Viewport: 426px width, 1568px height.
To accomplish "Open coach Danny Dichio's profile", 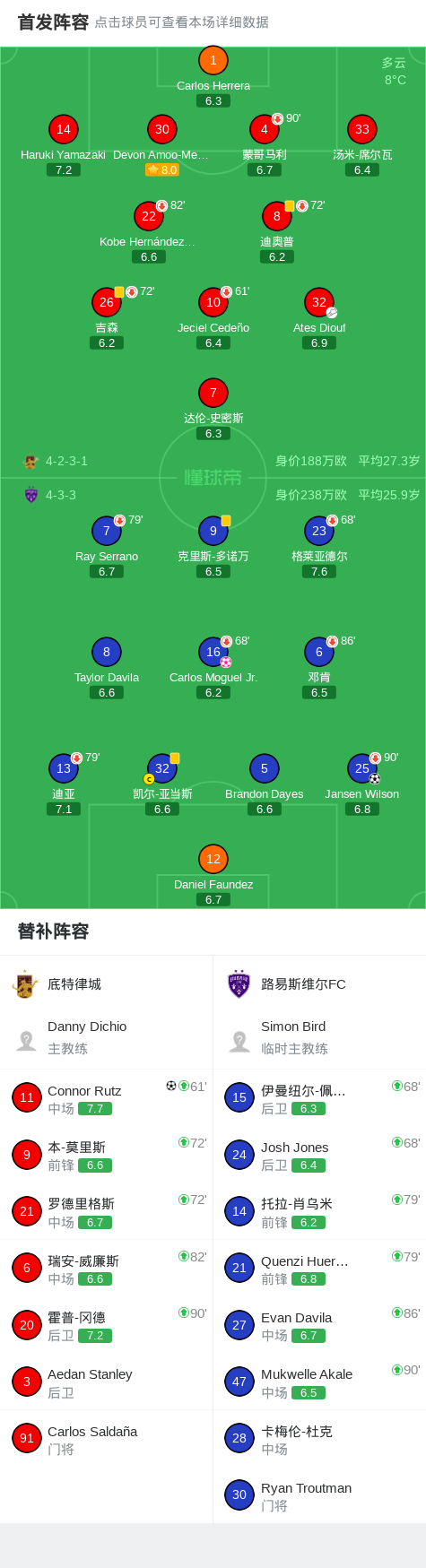I will coord(107,1038).
